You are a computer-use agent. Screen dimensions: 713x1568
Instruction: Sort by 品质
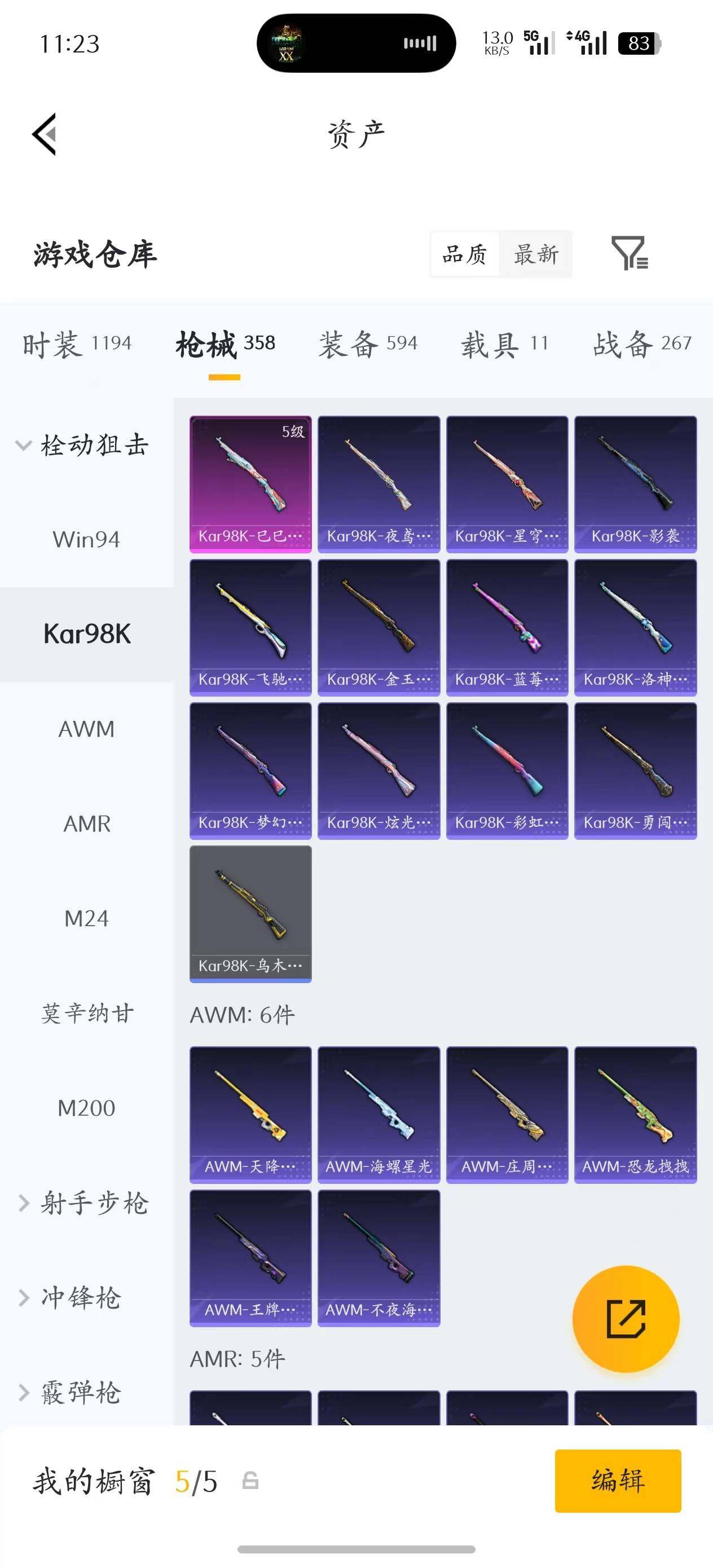coord(465,254)
